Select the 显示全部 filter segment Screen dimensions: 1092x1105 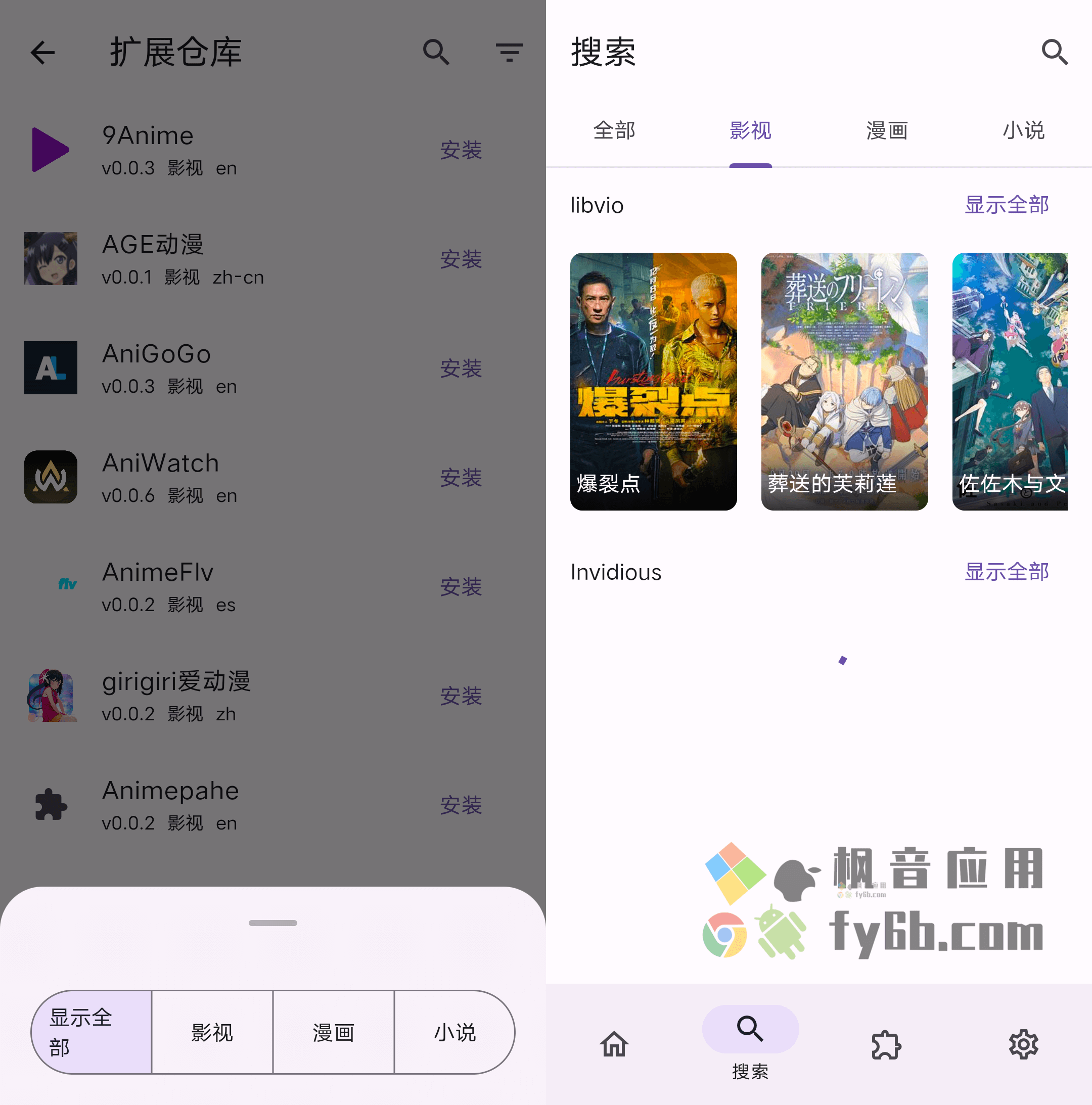pyautogui.click(x=92, y=1032)
